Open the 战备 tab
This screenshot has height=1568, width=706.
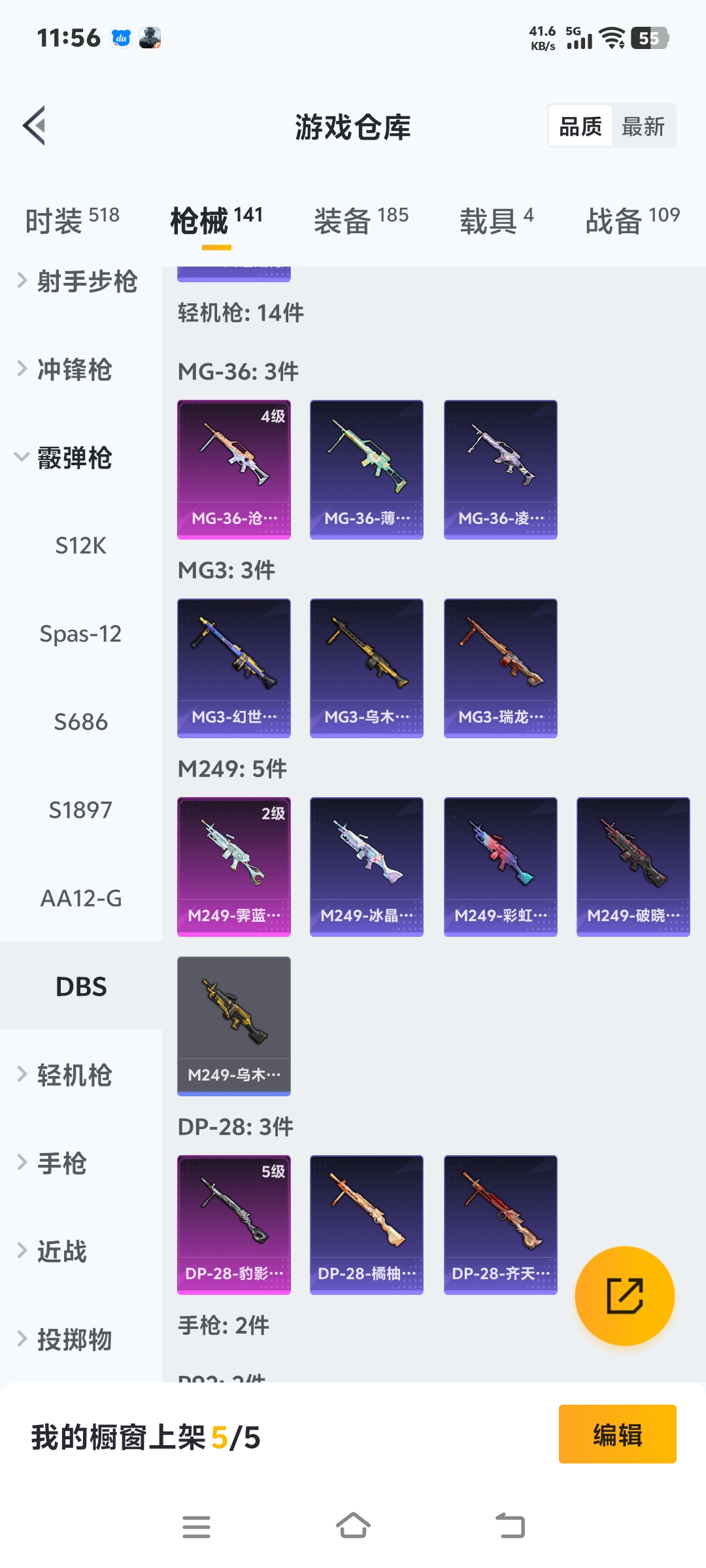(632, 220)
